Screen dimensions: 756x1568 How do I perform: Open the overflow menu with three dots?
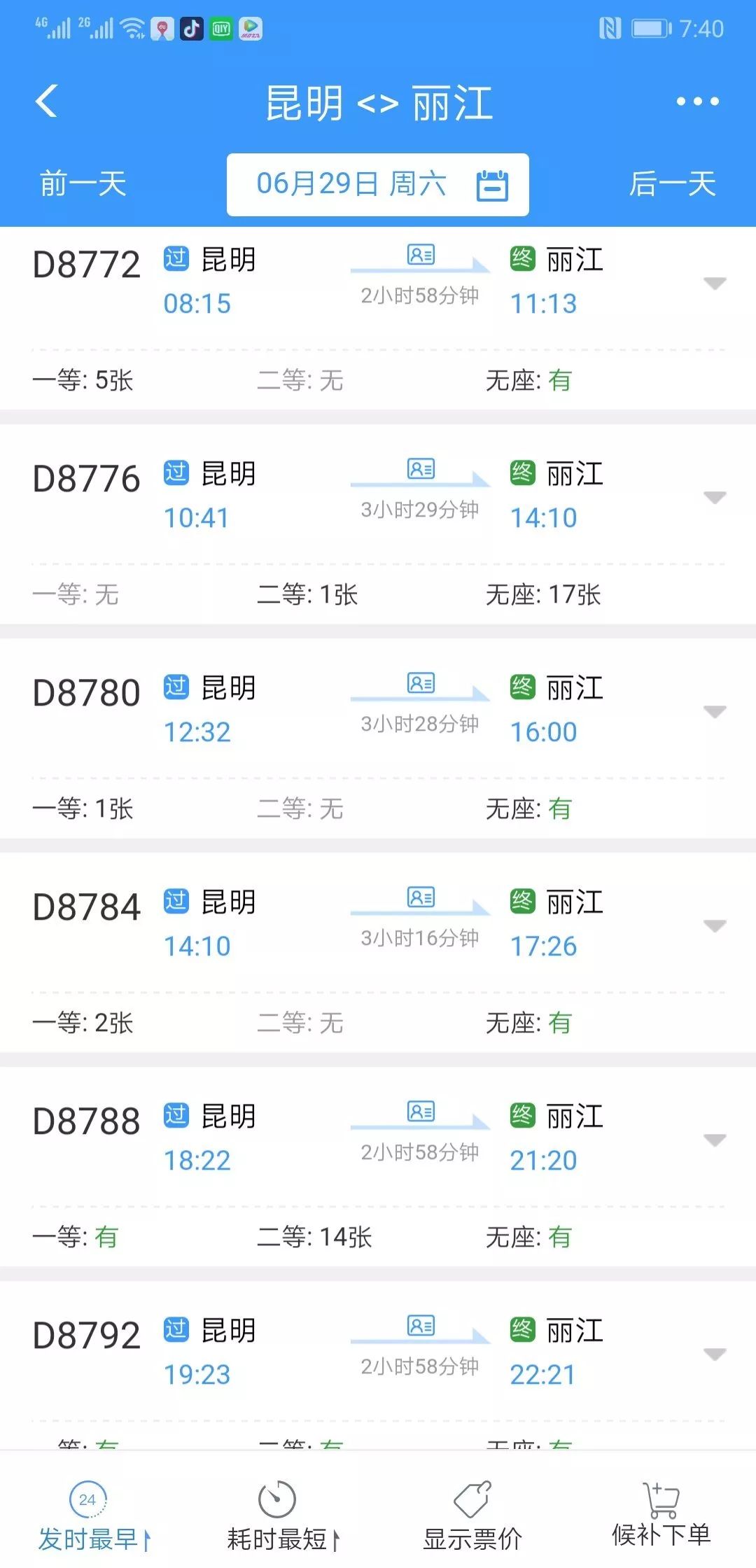click(696, 101)
